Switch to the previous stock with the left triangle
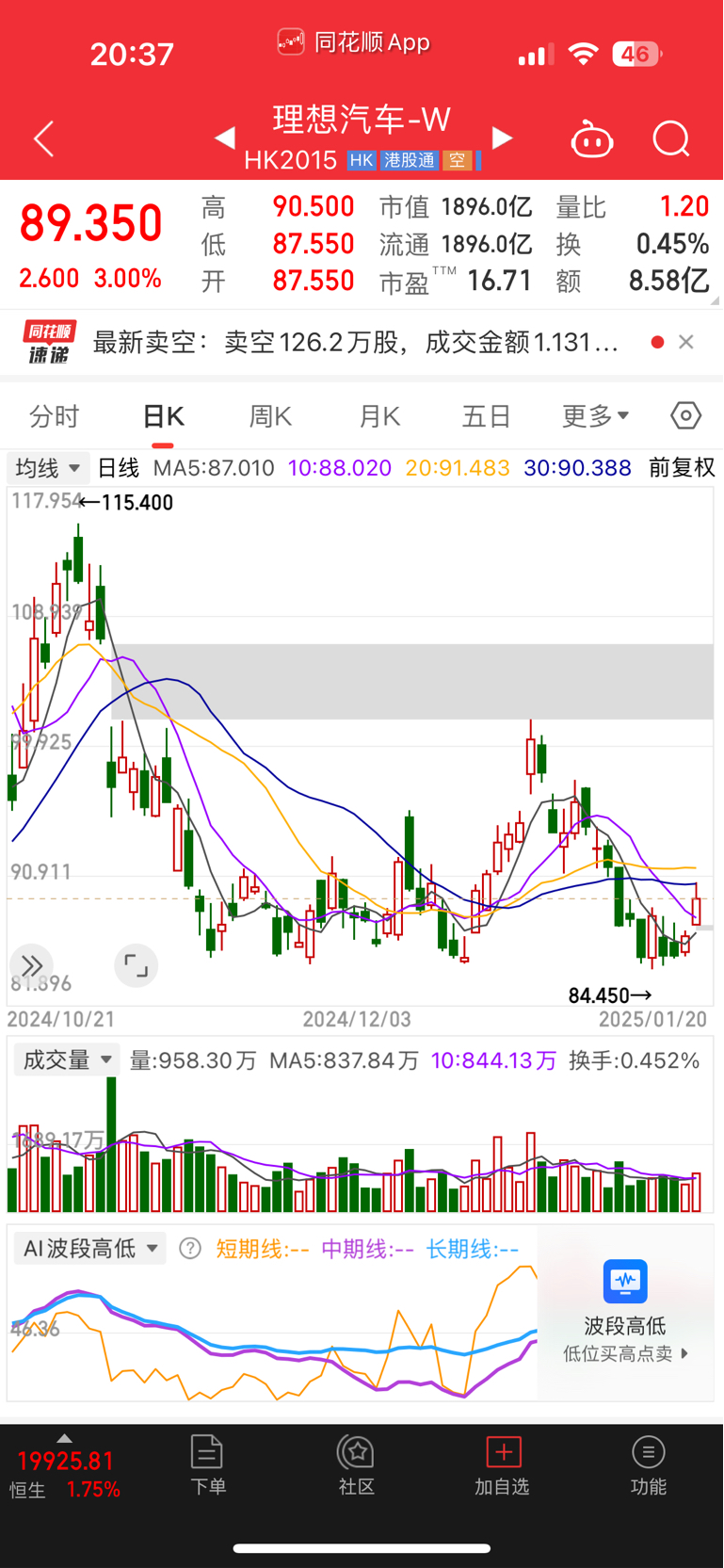Viewport: 724px width, 1568px height. (x=224, y=139)
